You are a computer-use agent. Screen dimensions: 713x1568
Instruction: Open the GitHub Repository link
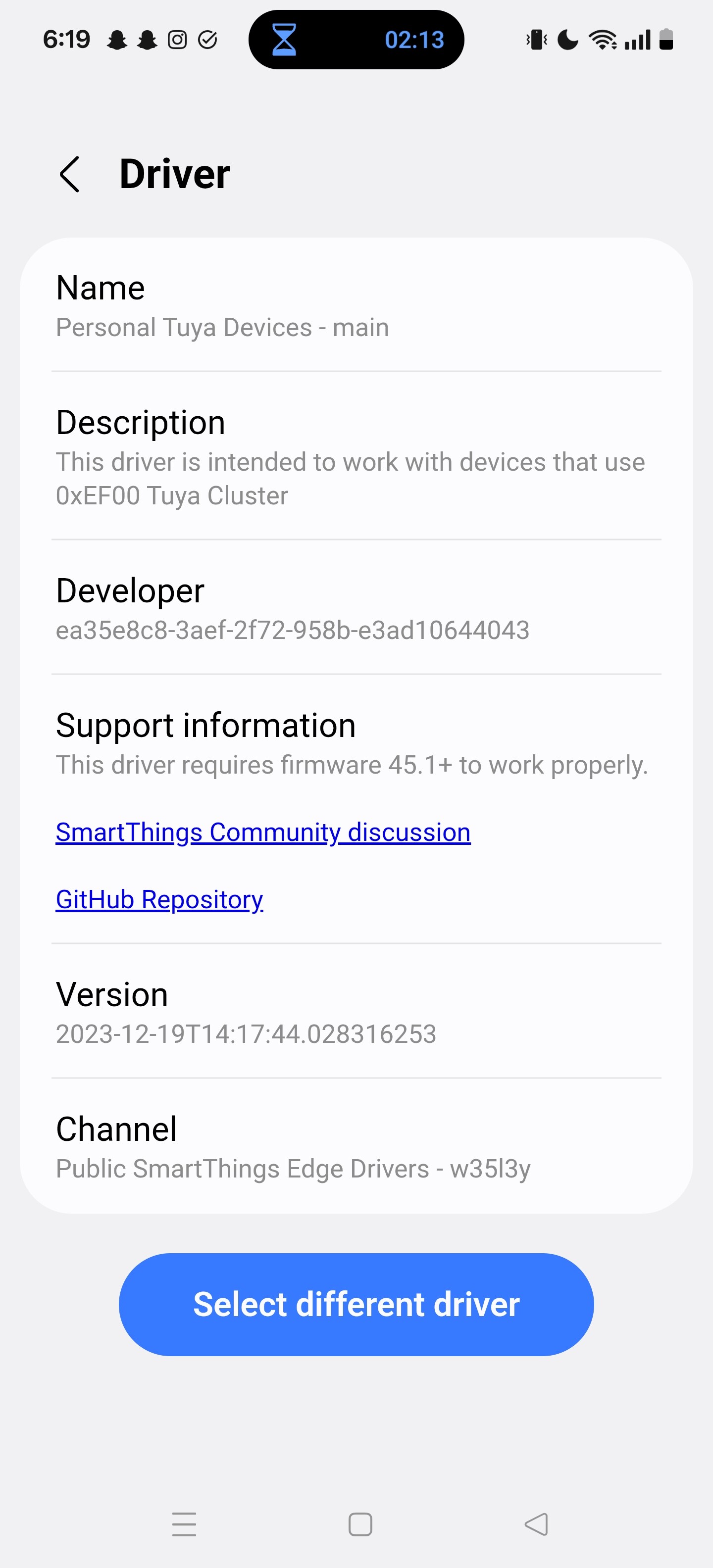[159, 899]
